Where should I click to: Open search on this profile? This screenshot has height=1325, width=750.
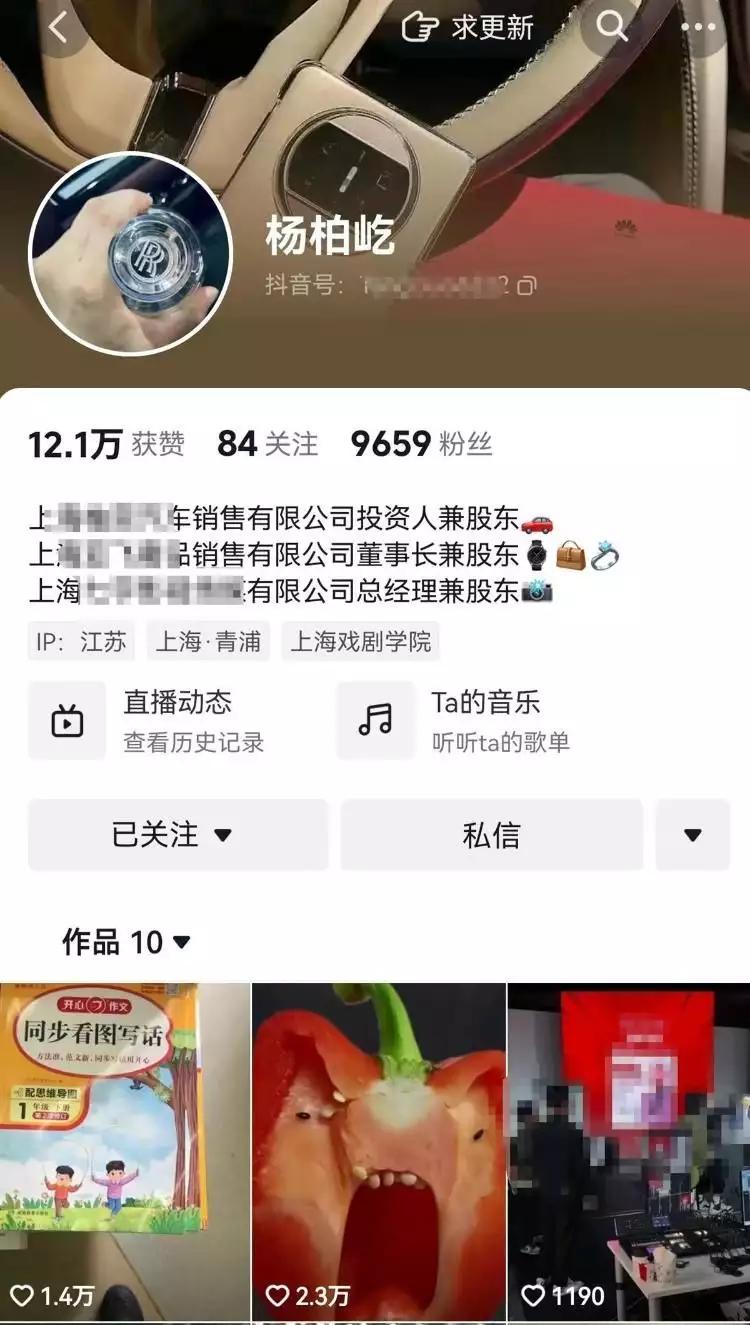point(613,27)
